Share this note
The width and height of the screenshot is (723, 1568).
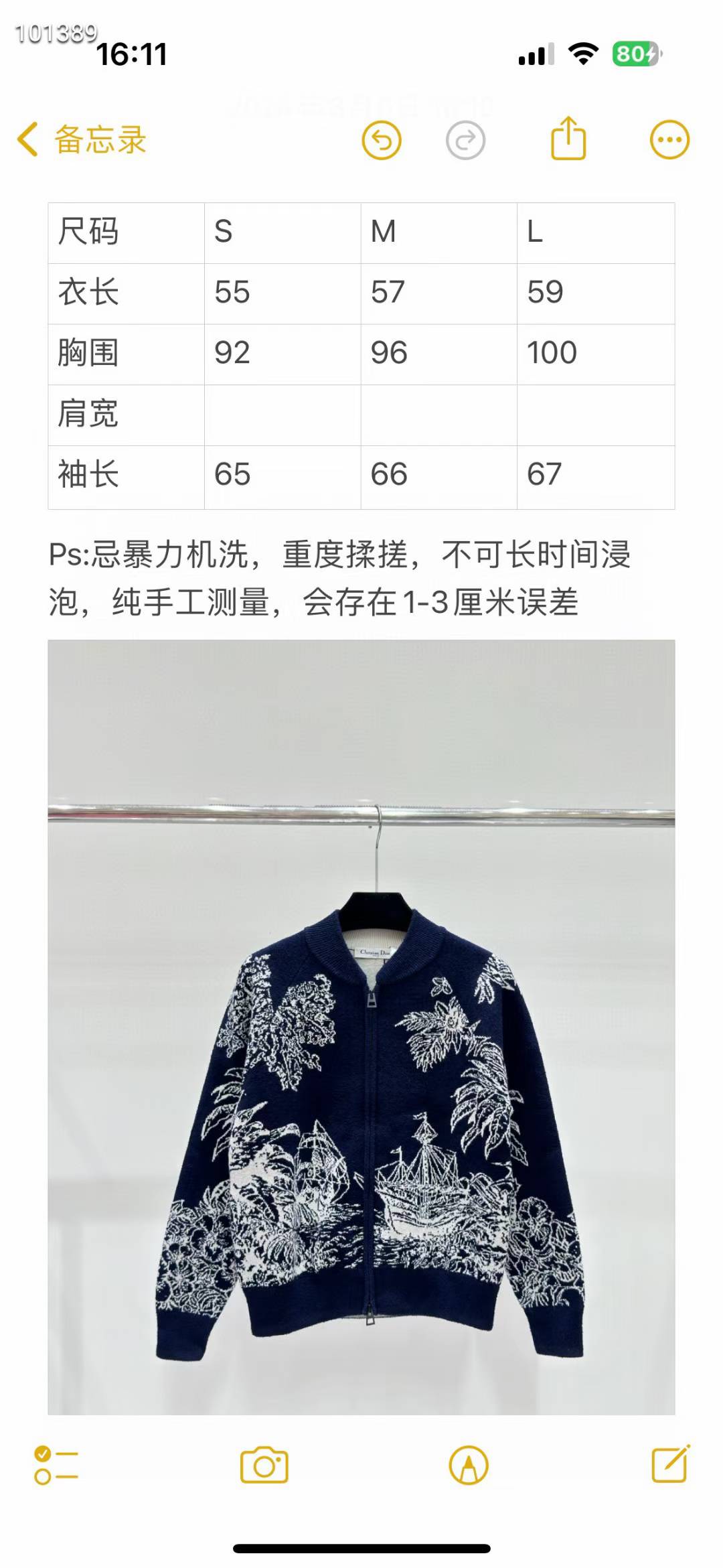coord(568,139)
